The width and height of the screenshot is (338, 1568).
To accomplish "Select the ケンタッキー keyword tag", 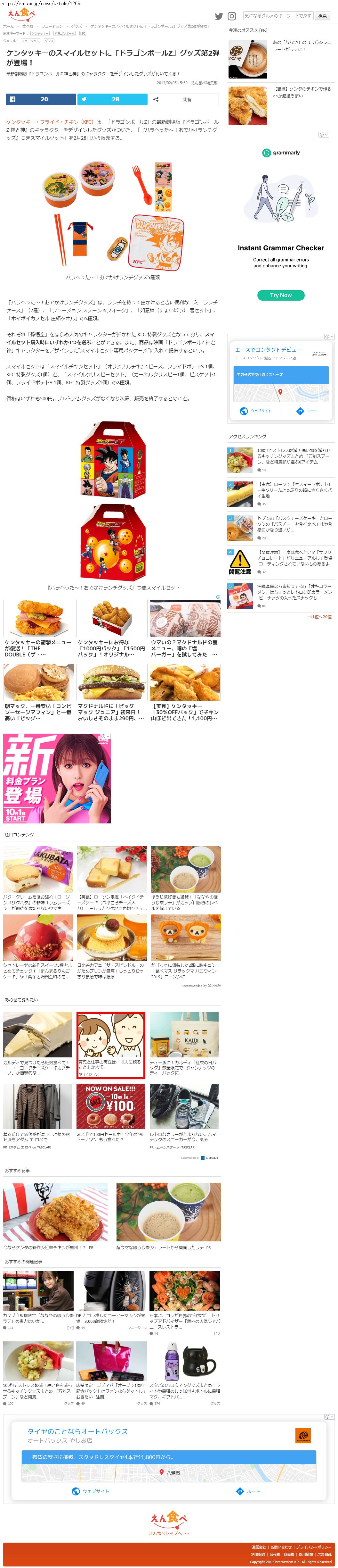I will click(40, 34).
